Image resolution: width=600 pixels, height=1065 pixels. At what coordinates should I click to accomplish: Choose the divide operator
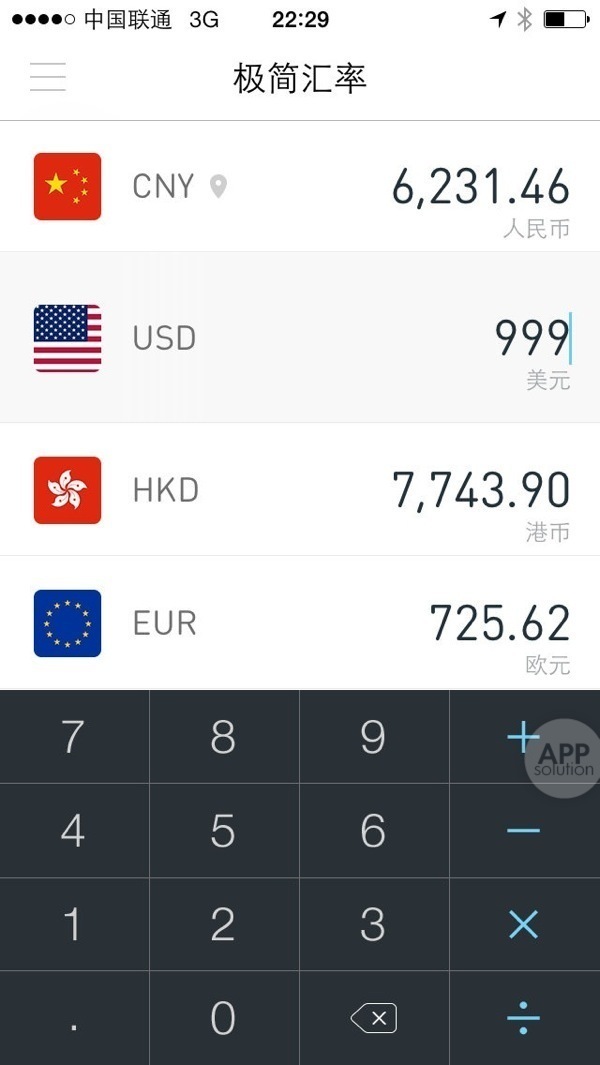point(523,1019)
